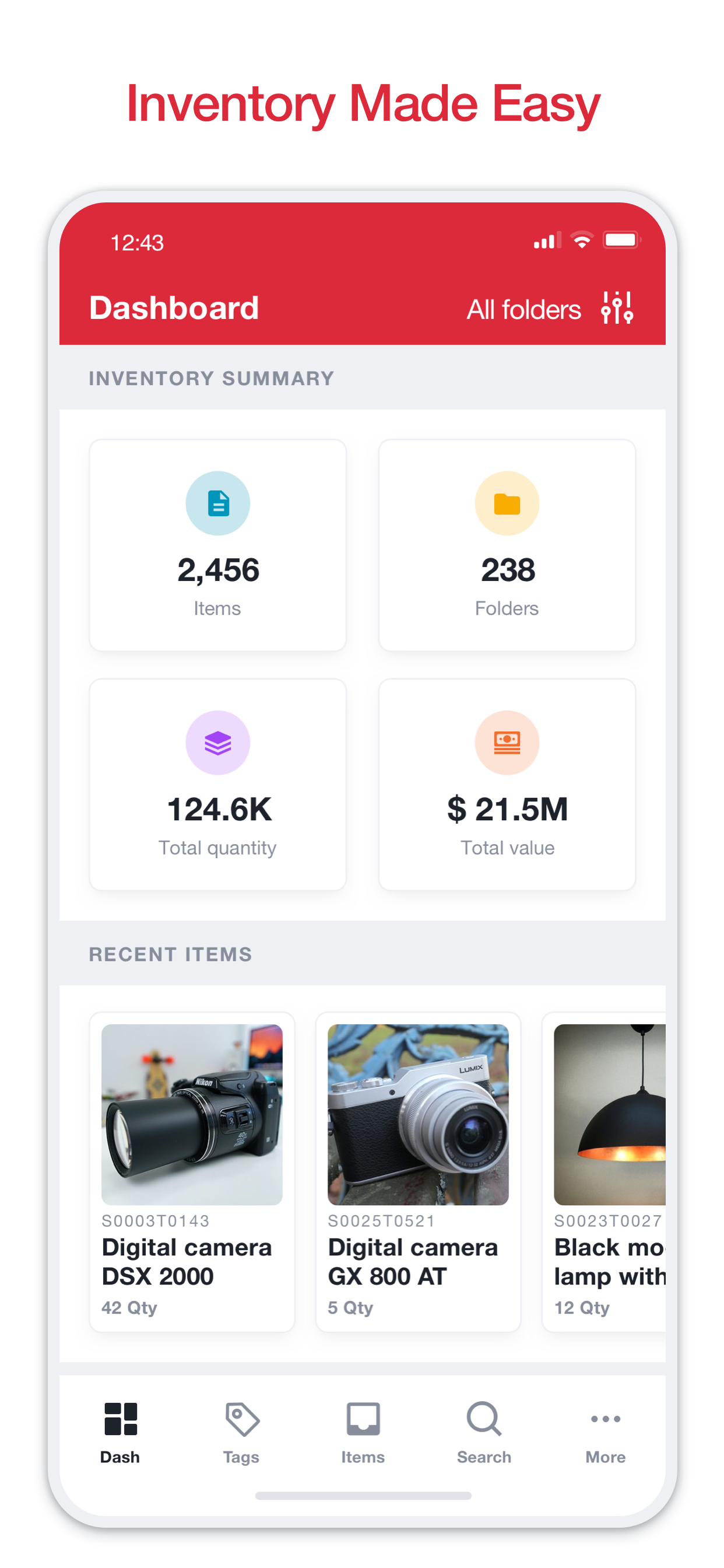The height and width of the screenshot is (1568, 724).
Task: Tap the cash icon on Total value card
Action: click(x=506, y=742)
